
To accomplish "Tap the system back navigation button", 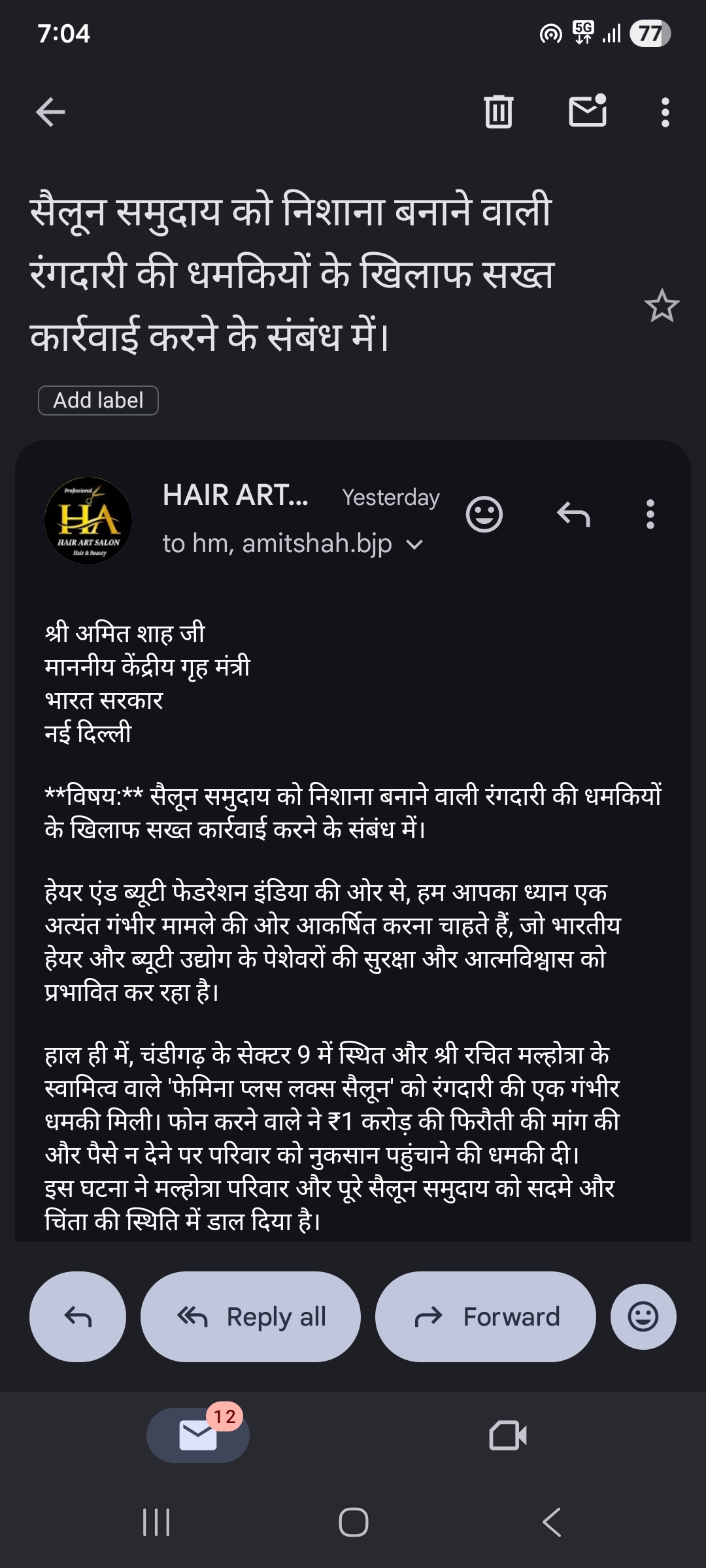I will (x=551, y=1522).
